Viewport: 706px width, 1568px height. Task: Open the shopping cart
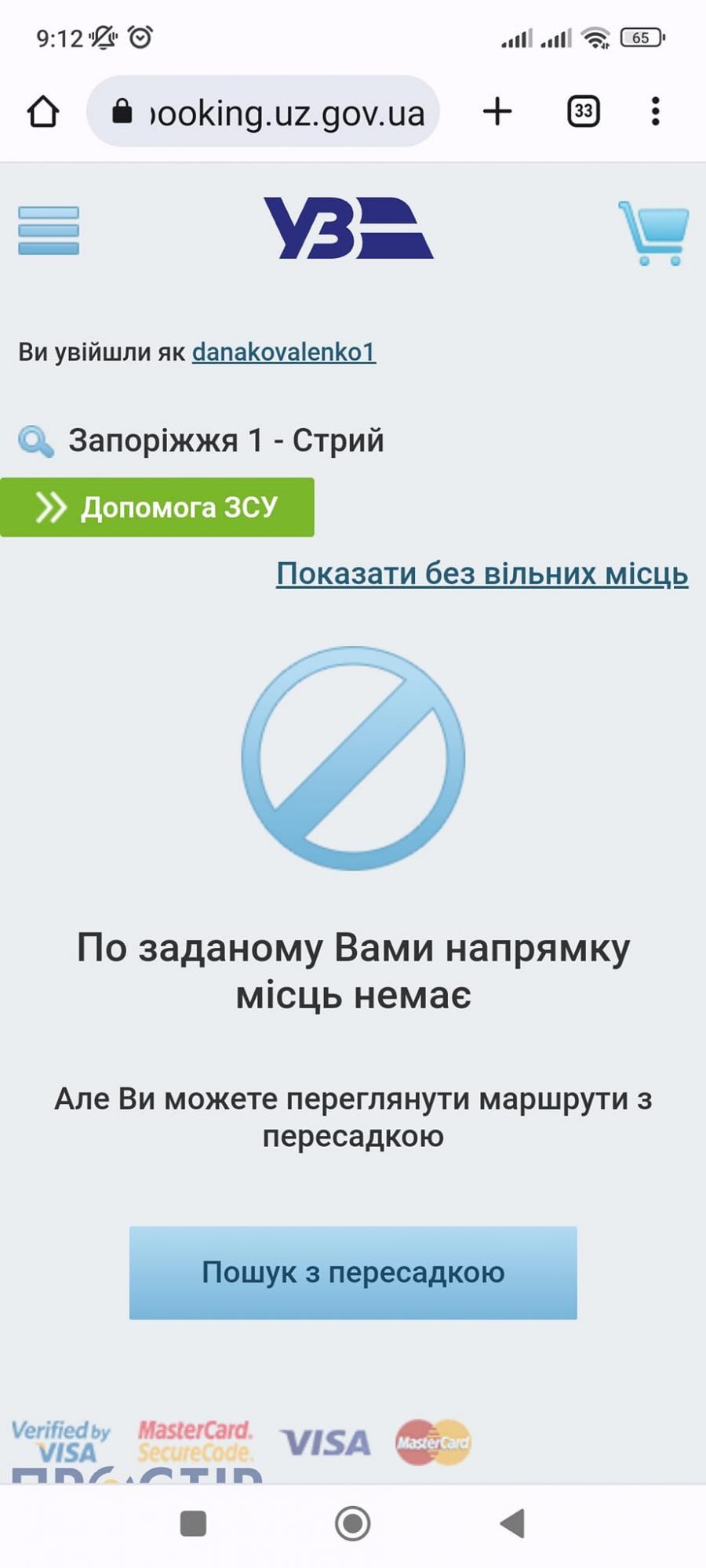653,234
